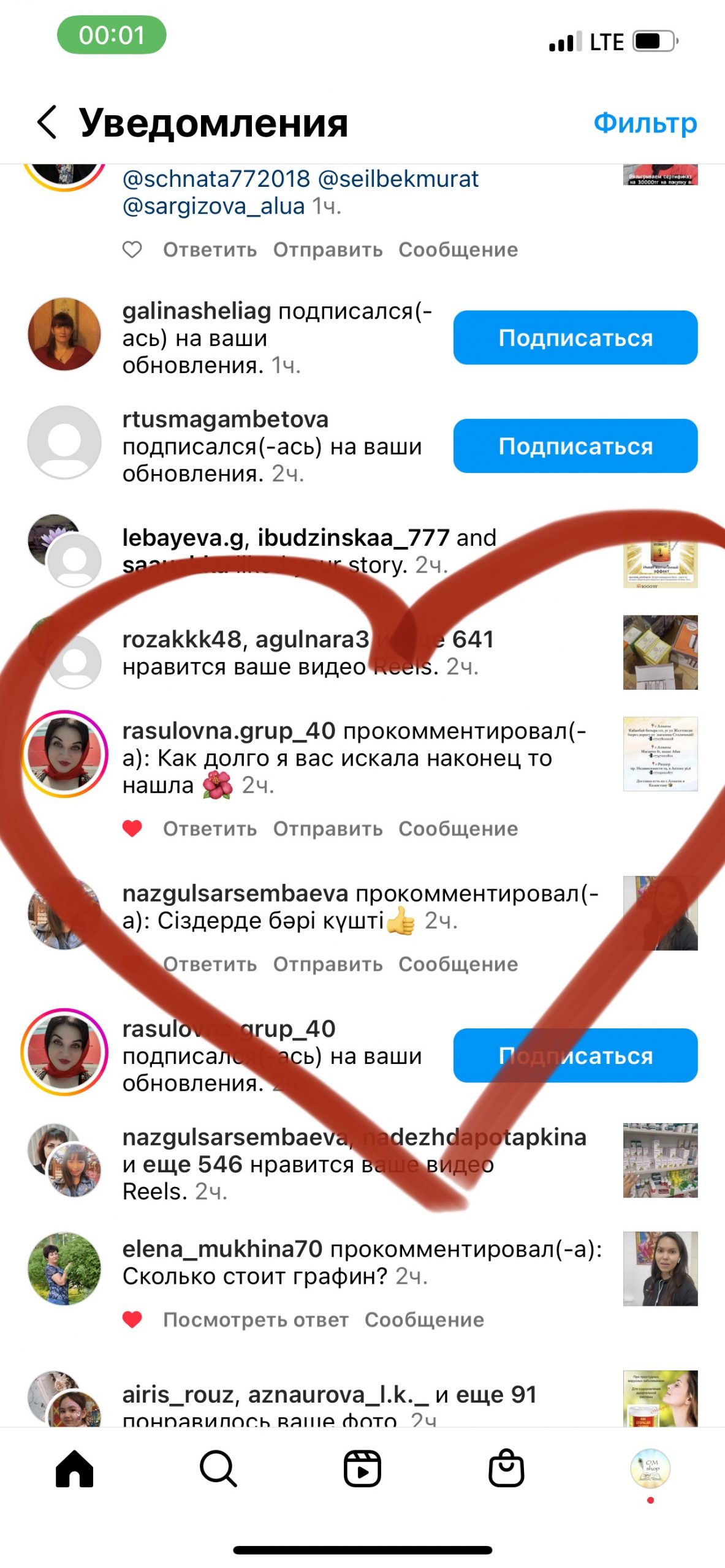Open the @sargizova_alua mention
The width and height of the screenshot is (725, 1568).
pyautogui.click(x=213, y=206)
